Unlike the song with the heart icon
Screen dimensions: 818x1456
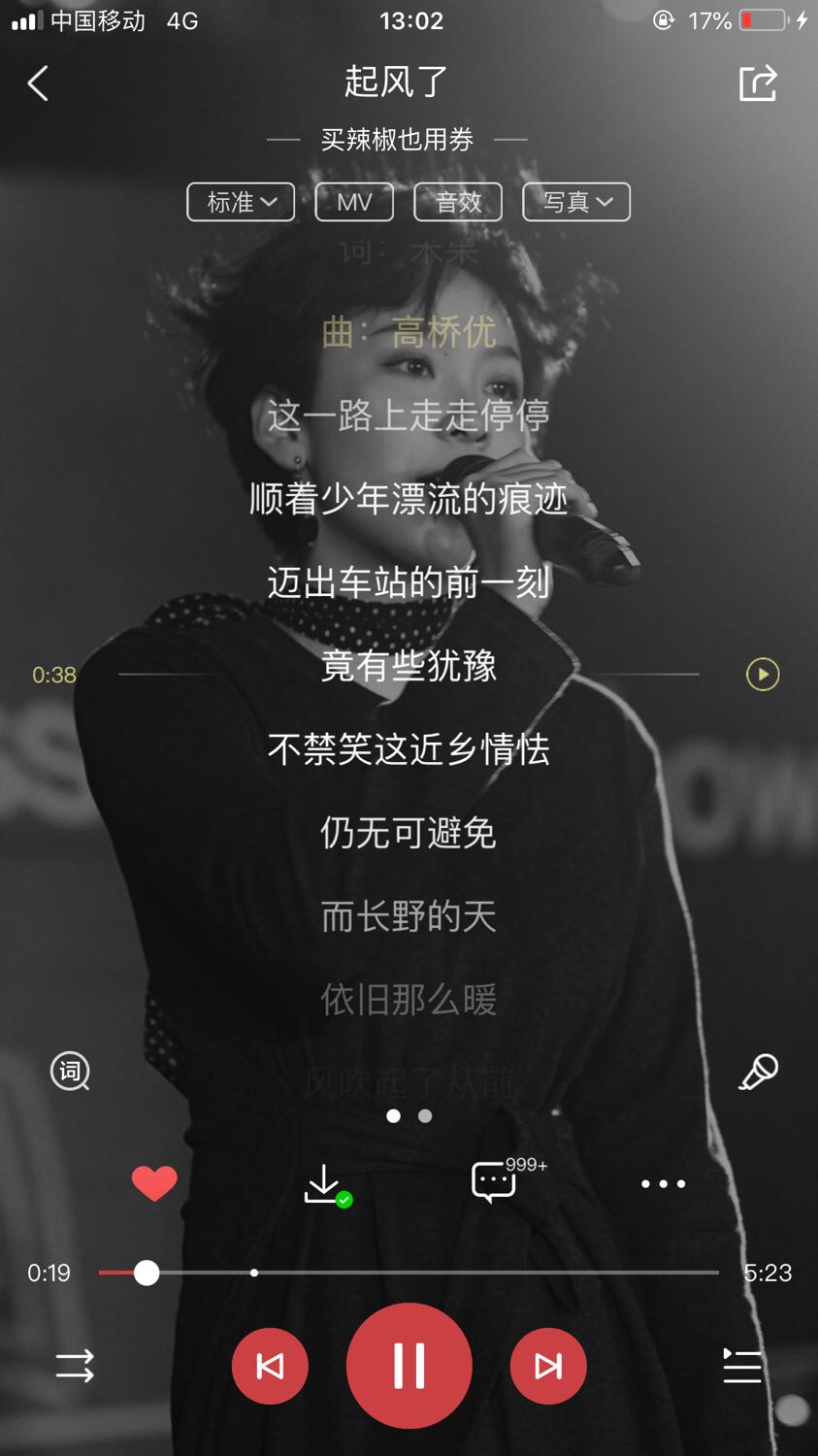[154, 1183]
